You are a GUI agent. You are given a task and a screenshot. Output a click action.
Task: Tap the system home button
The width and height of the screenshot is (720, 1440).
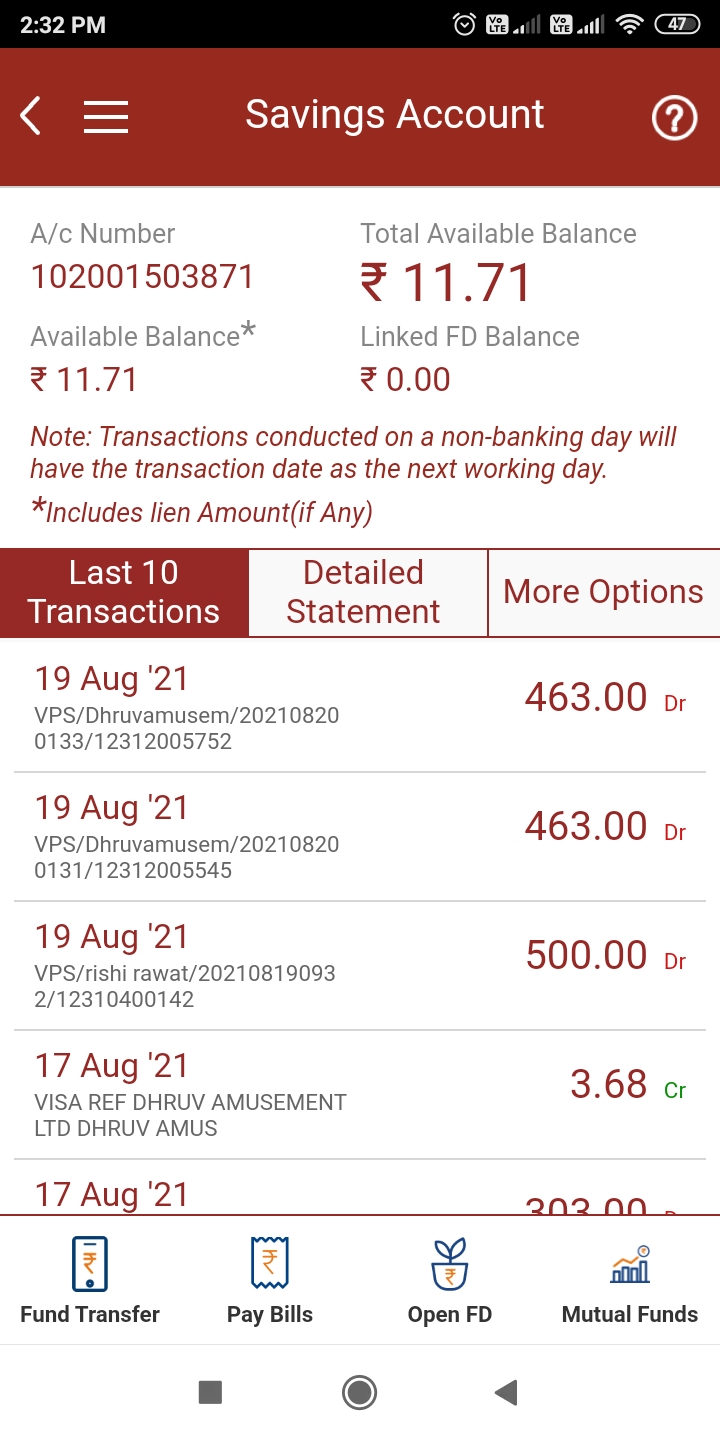coord(359,1392)
